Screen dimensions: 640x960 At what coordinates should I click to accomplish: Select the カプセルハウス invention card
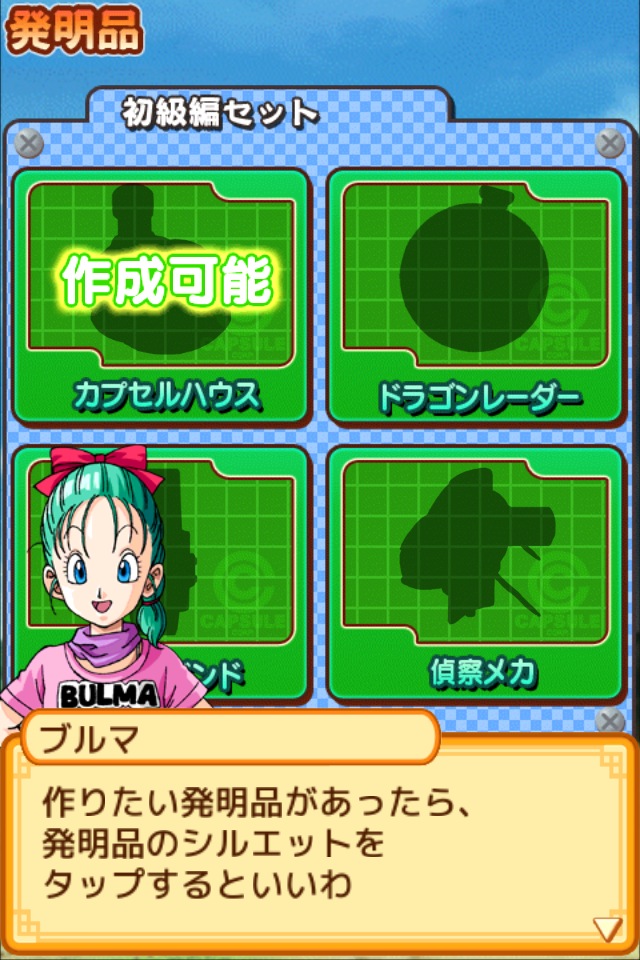coord(162,296)
